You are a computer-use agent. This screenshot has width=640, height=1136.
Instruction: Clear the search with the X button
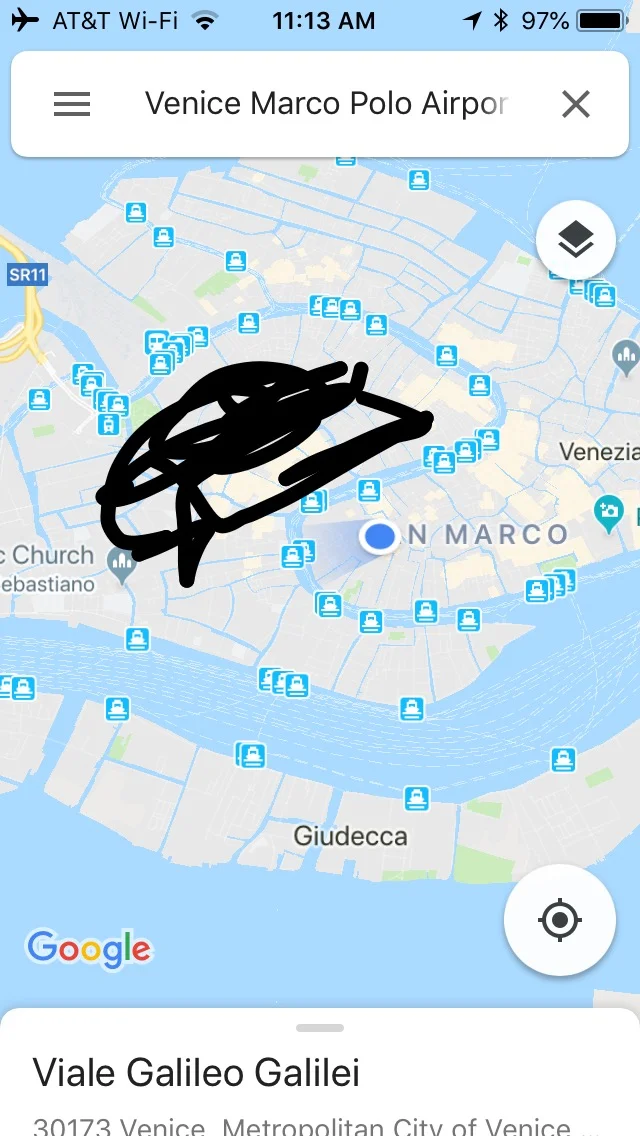(576, 104)
